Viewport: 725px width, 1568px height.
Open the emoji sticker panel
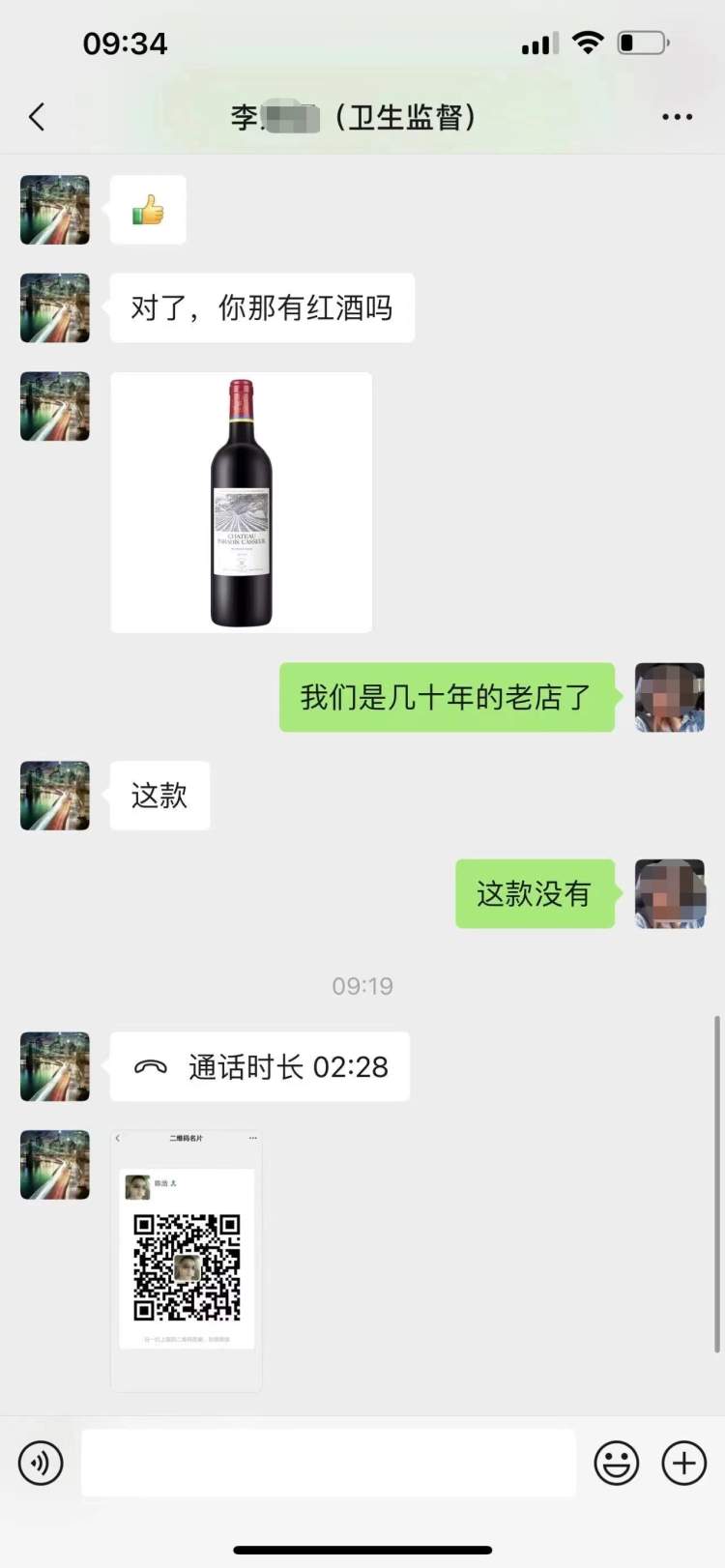click(x=616, y=1463)
